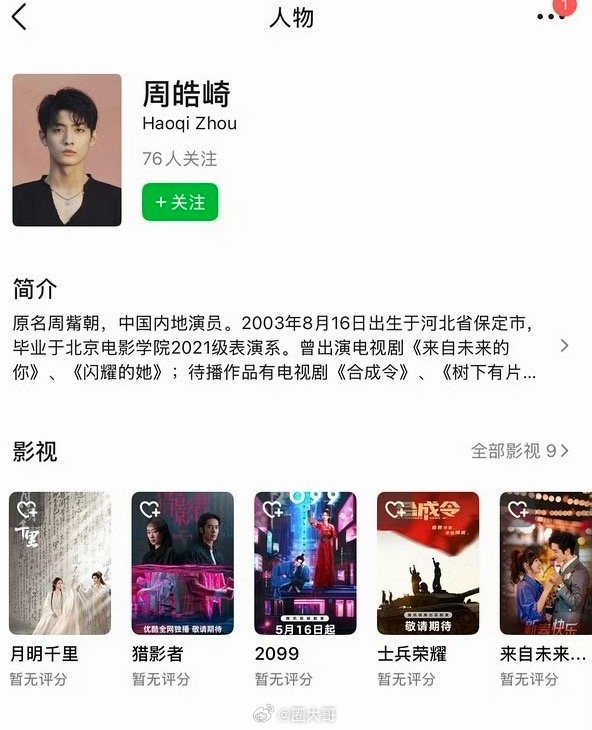Image resolution: width=592 pixels, height=730 pixels.
Task: Open the 来自未来 poster card
Action: tap(546, 563)
